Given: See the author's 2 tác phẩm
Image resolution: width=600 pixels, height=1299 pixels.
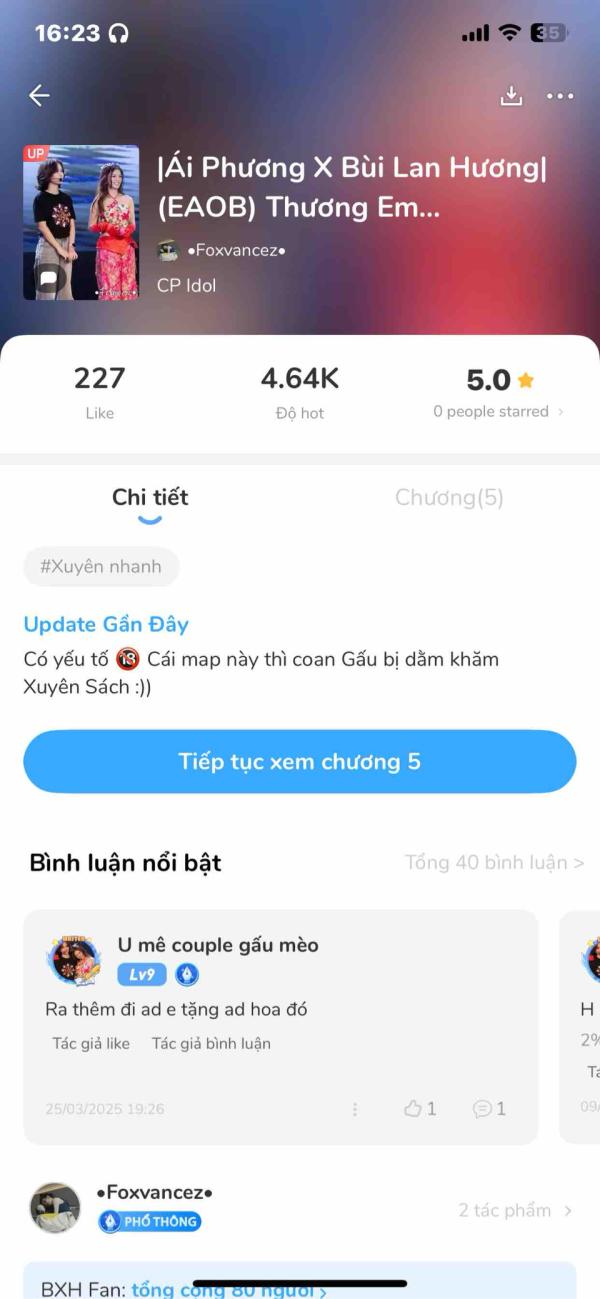Looking at the screenshot, I should click(515, 1210).
